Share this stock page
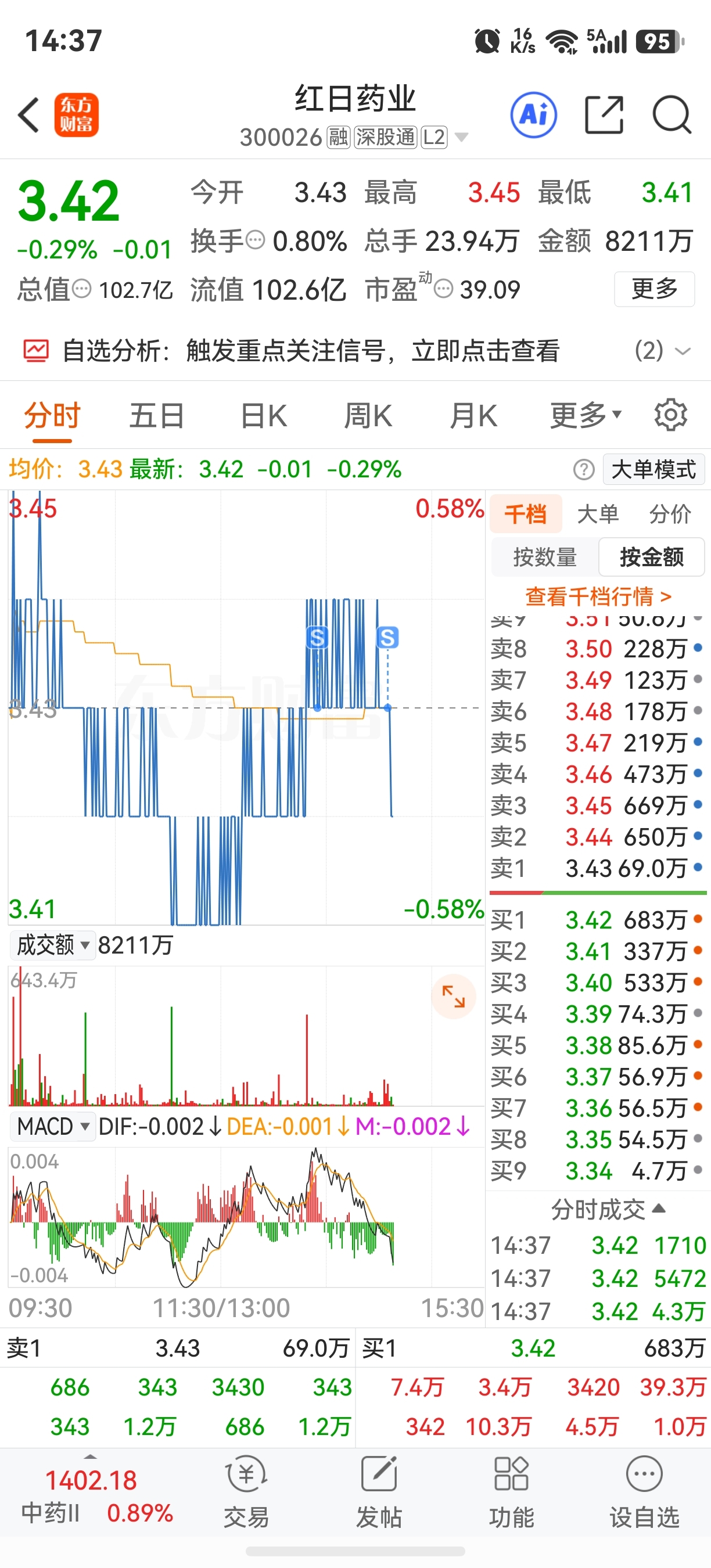 pyautogui.click(x=604, y=114)
